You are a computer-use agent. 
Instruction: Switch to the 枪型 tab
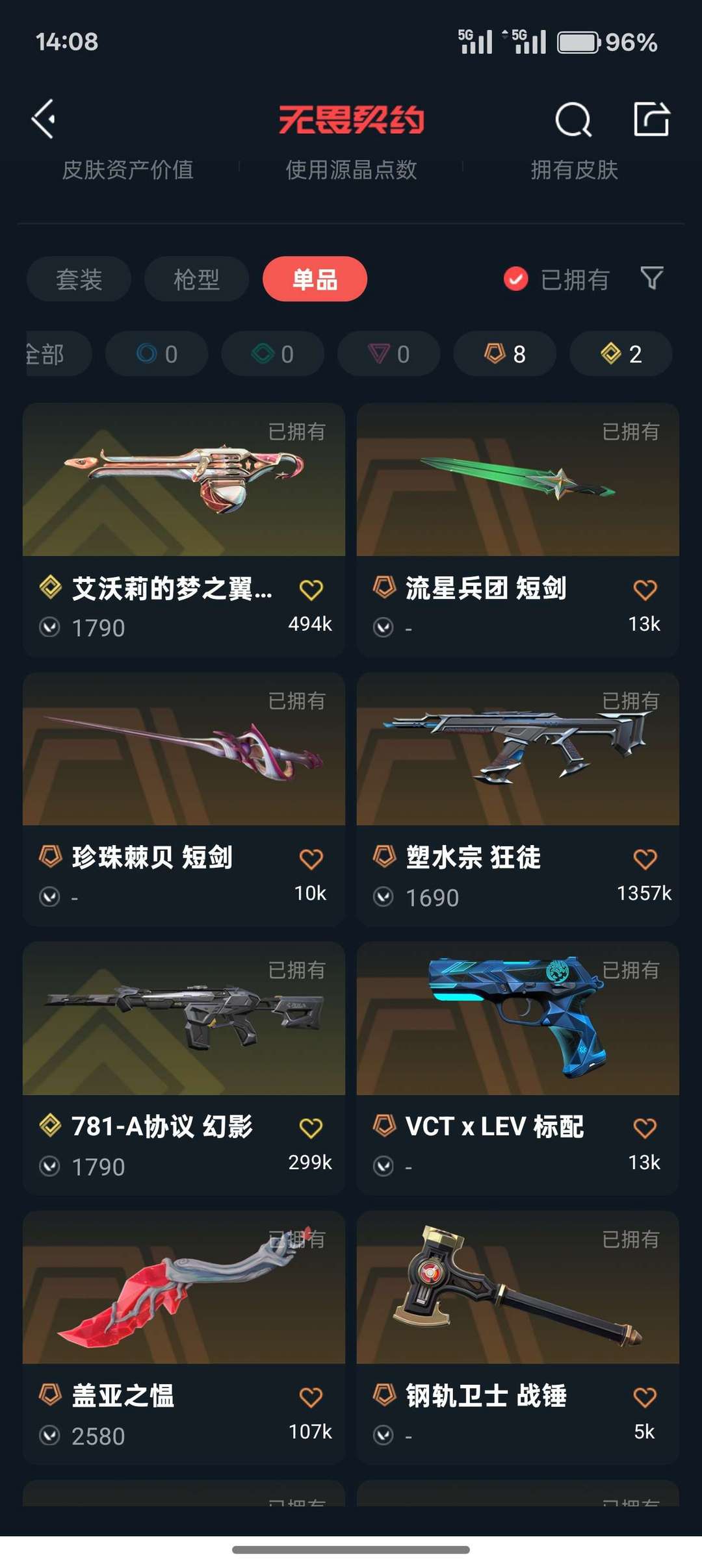coord(197,279)
